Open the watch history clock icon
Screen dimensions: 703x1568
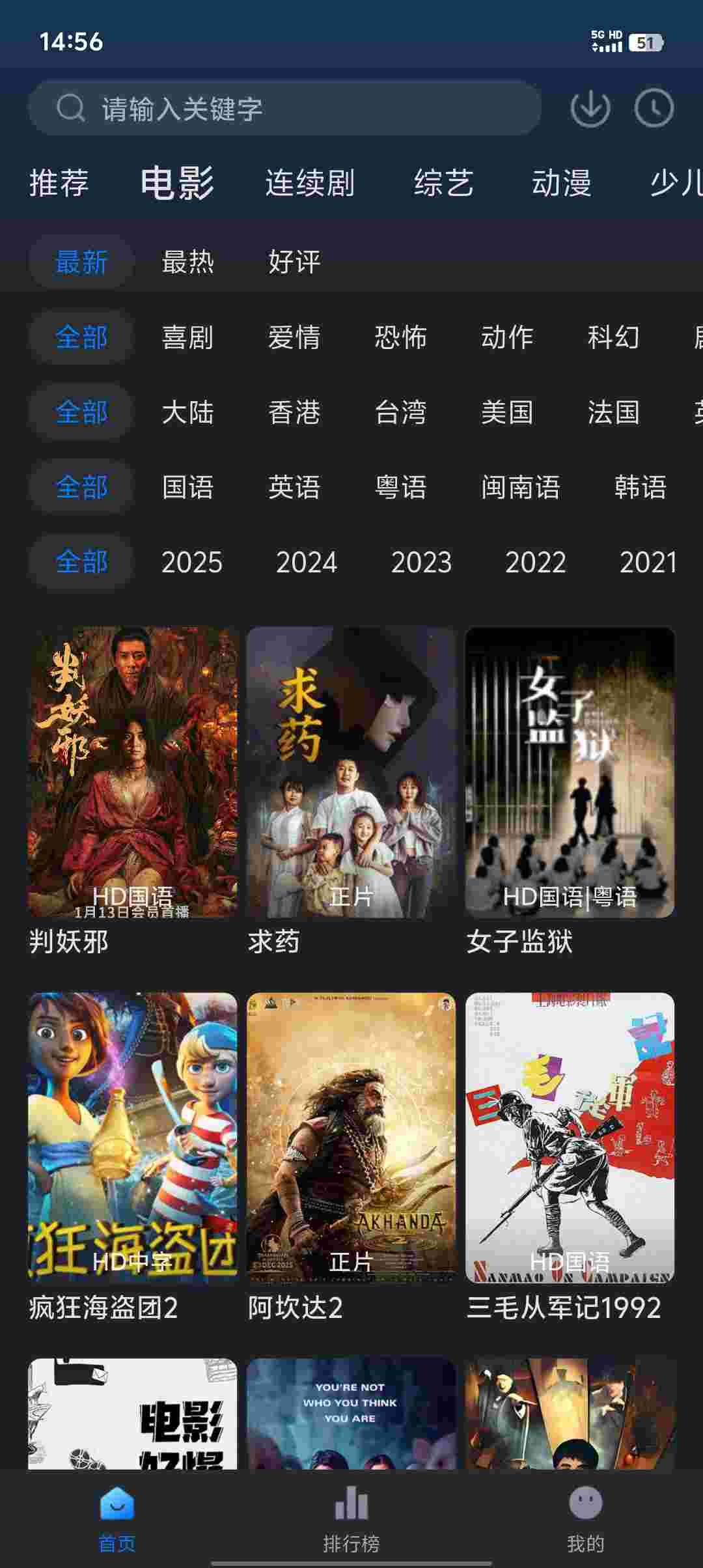pyautogui.click(x=654, y=108)
